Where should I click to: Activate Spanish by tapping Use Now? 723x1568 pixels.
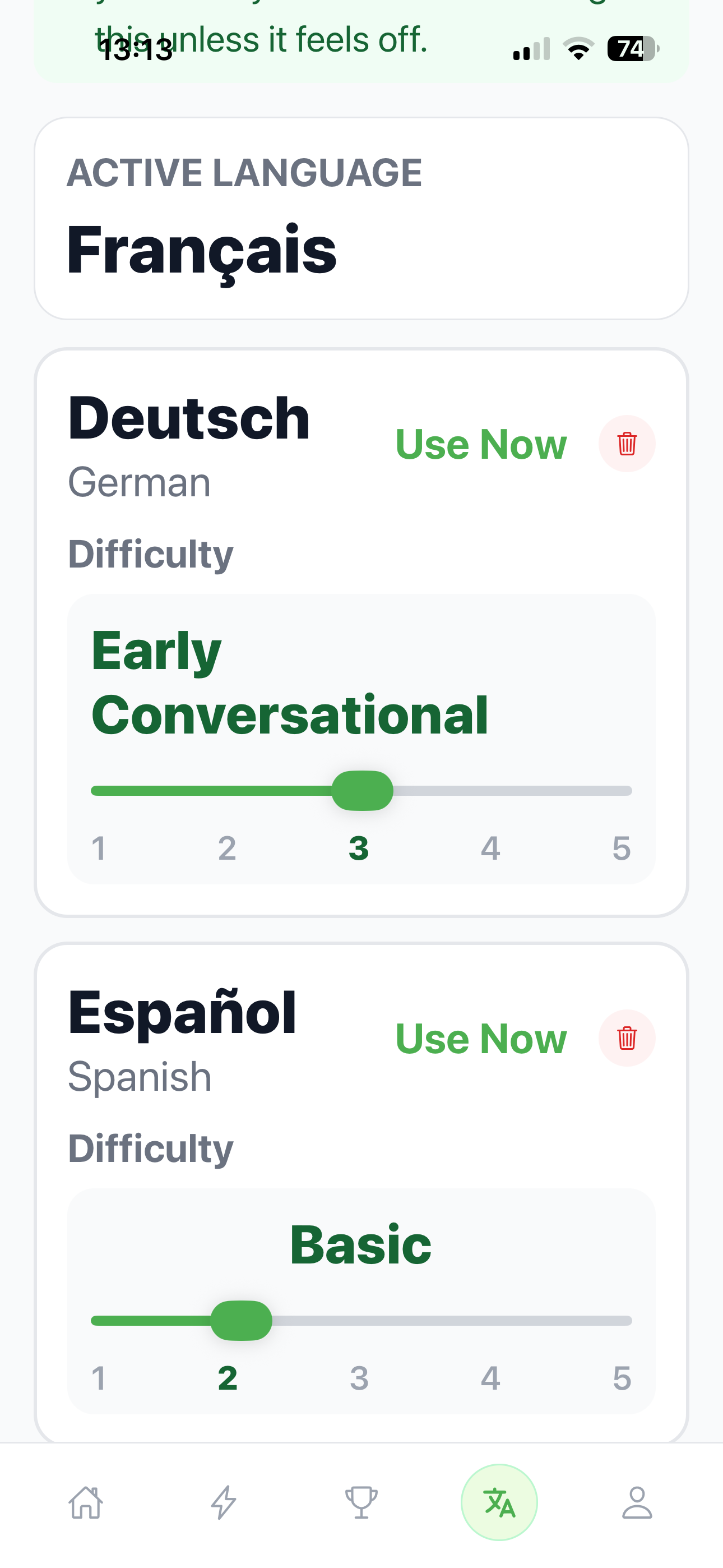pyautogui.click(x=481, y=1039)
